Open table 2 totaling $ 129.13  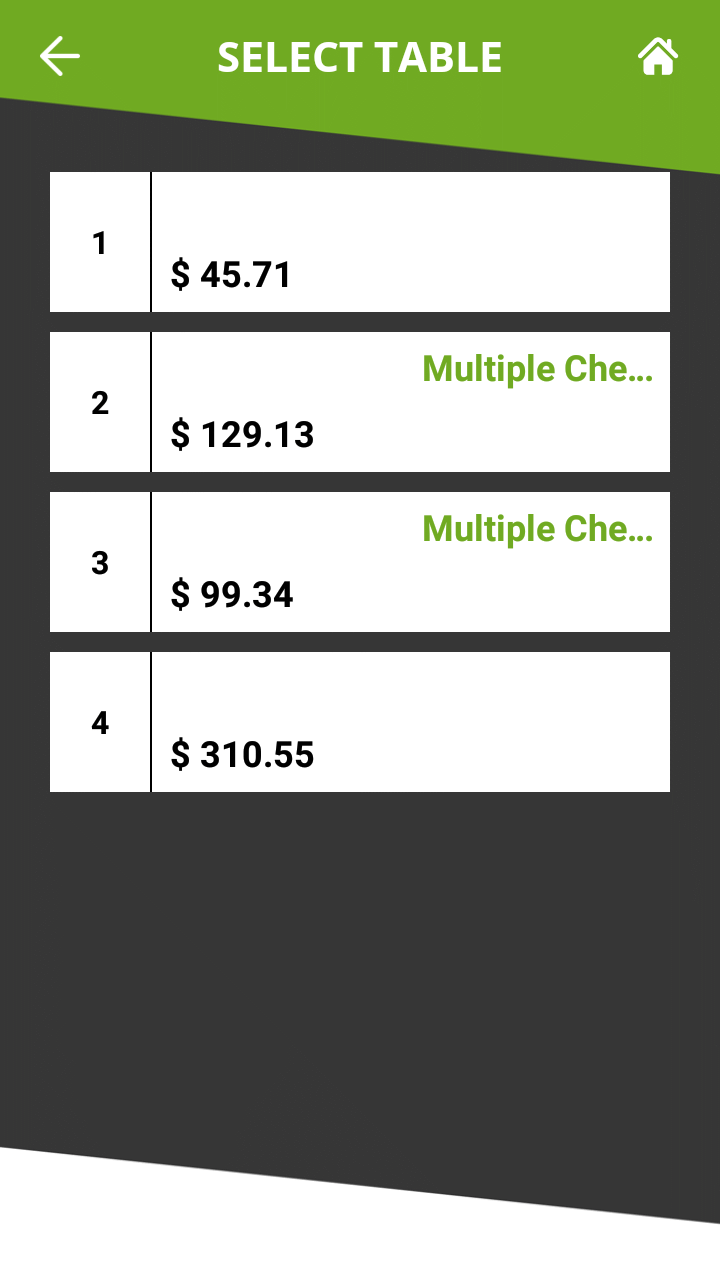pyautogui.click(x=360, y=402)
